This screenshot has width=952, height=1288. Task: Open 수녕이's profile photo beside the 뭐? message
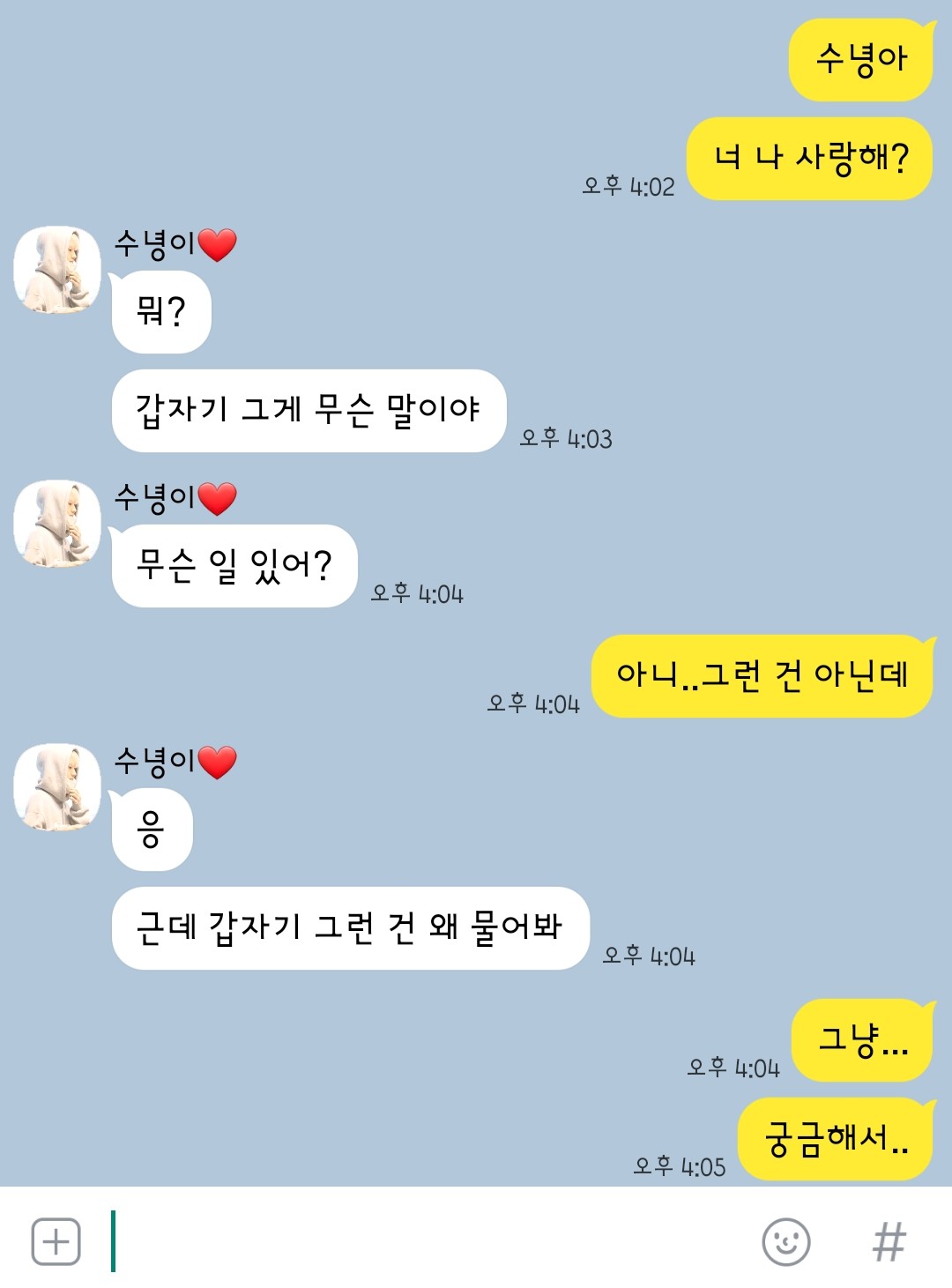pos(57,270)
